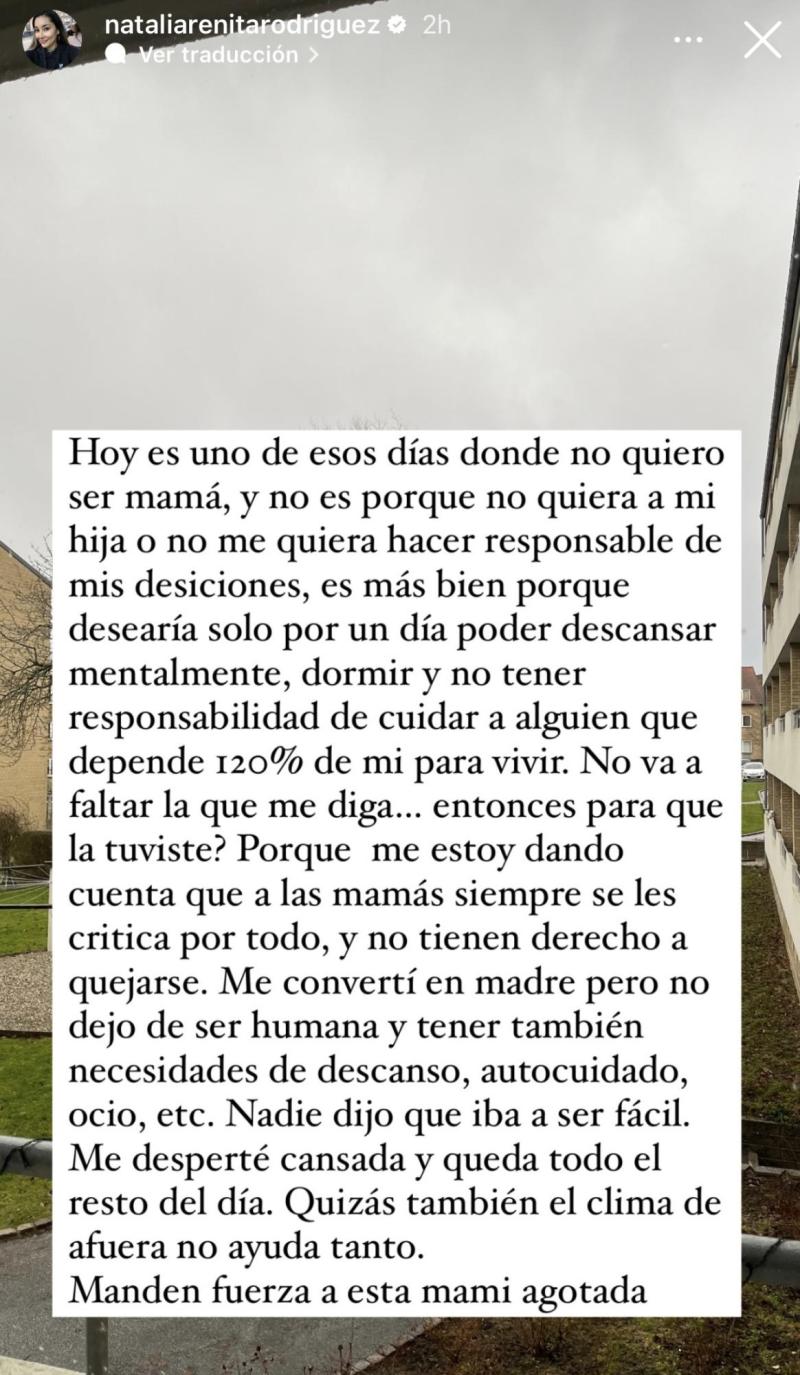The height and width of the screenshot is (1375, 800).
Task: Close the story viewer
Action: click(763, 40)
